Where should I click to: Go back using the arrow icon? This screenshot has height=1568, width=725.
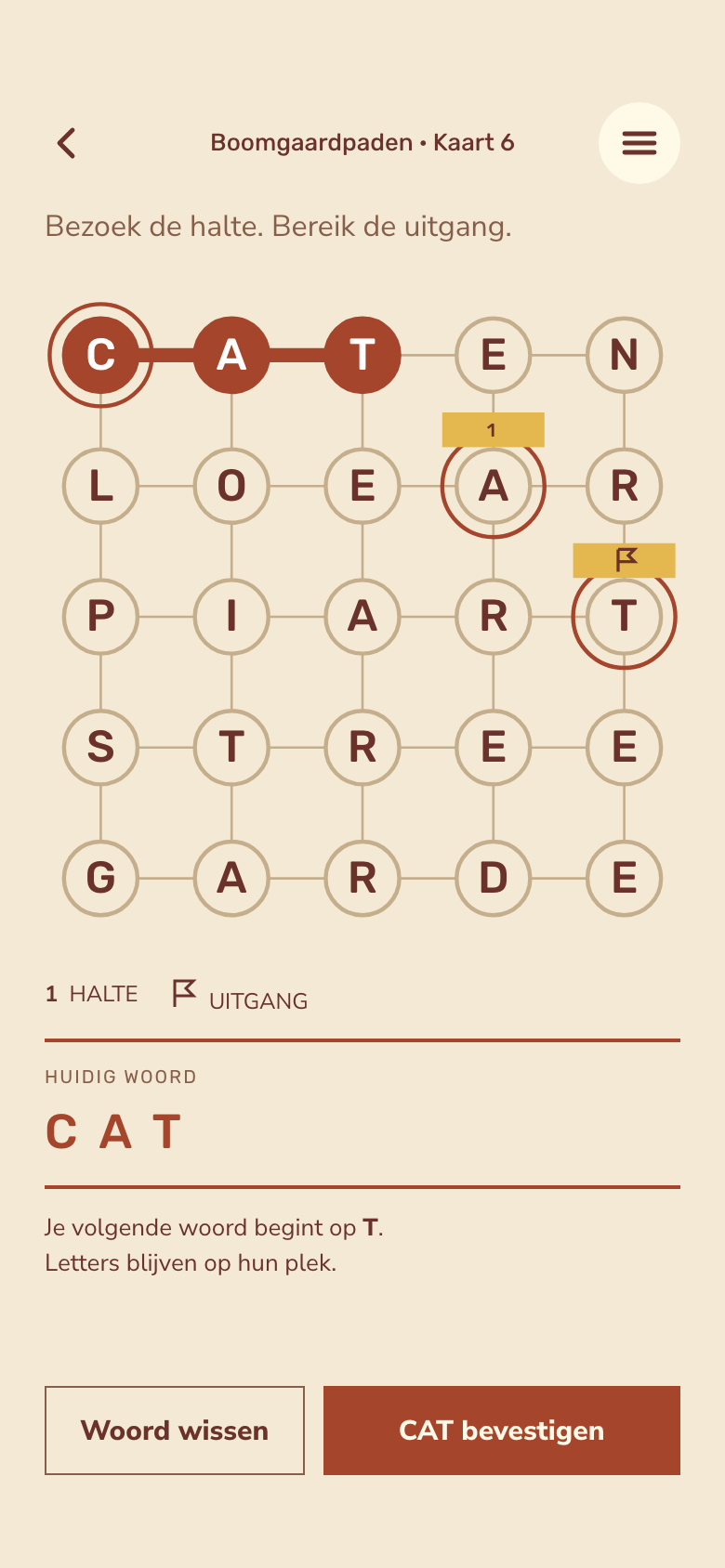[66, 143]
